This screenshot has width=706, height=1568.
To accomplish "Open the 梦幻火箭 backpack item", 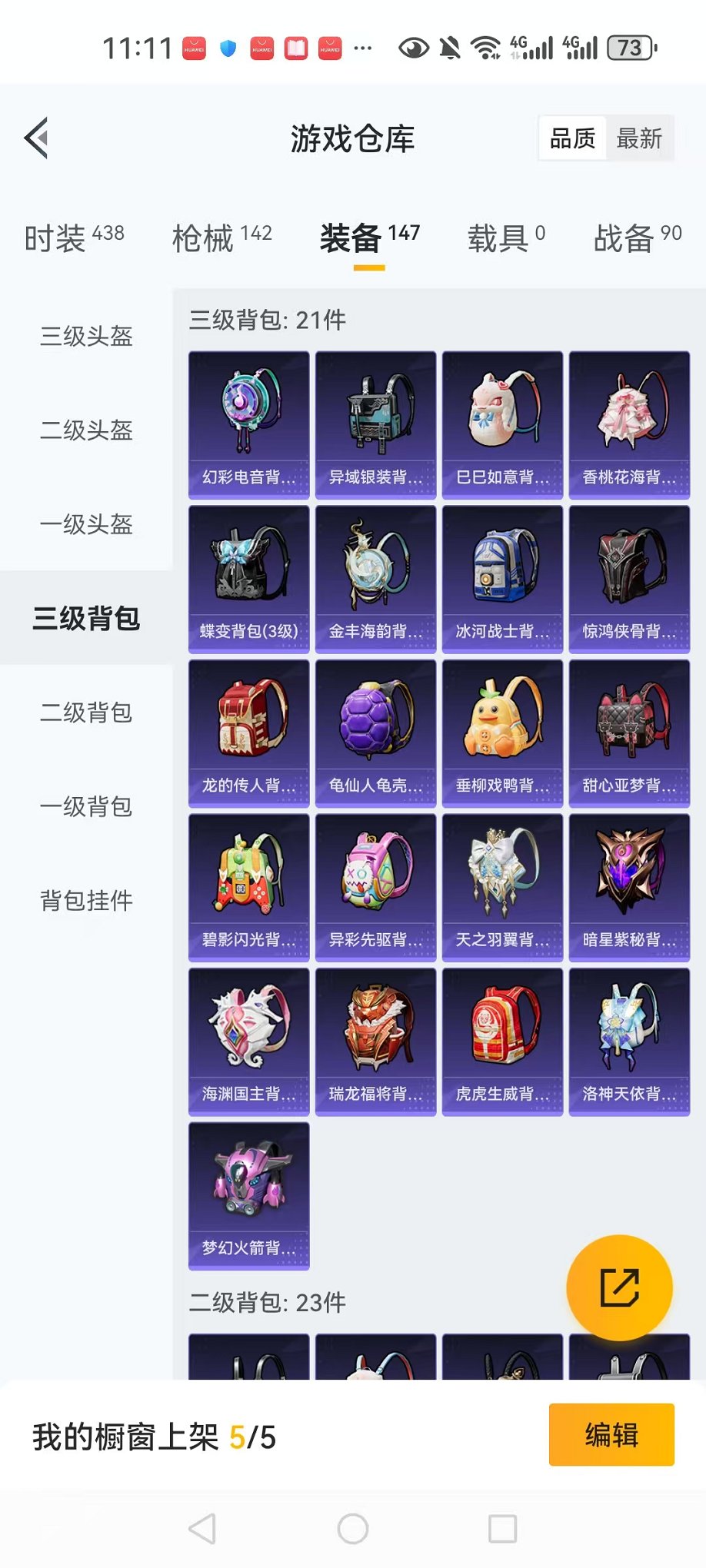I will pos(248,1195).
